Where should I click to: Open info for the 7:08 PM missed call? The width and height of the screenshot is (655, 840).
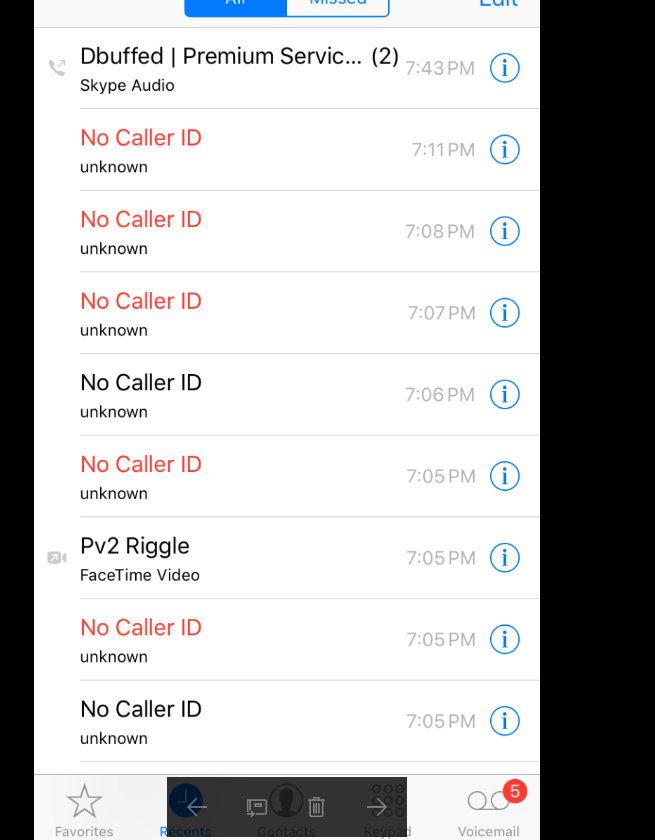505,231
